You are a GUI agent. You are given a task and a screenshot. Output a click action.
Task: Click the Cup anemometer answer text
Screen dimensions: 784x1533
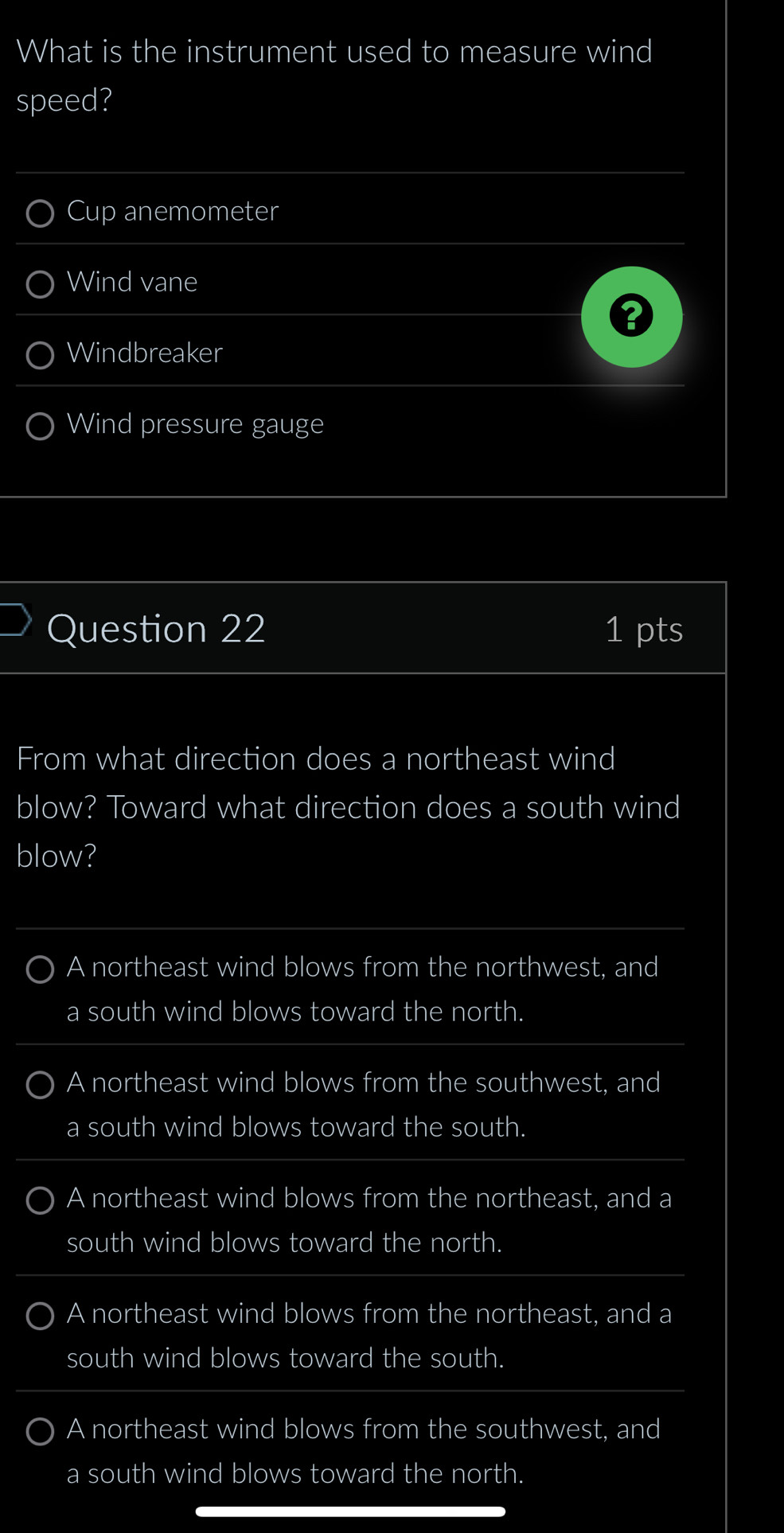coord(173,211)
